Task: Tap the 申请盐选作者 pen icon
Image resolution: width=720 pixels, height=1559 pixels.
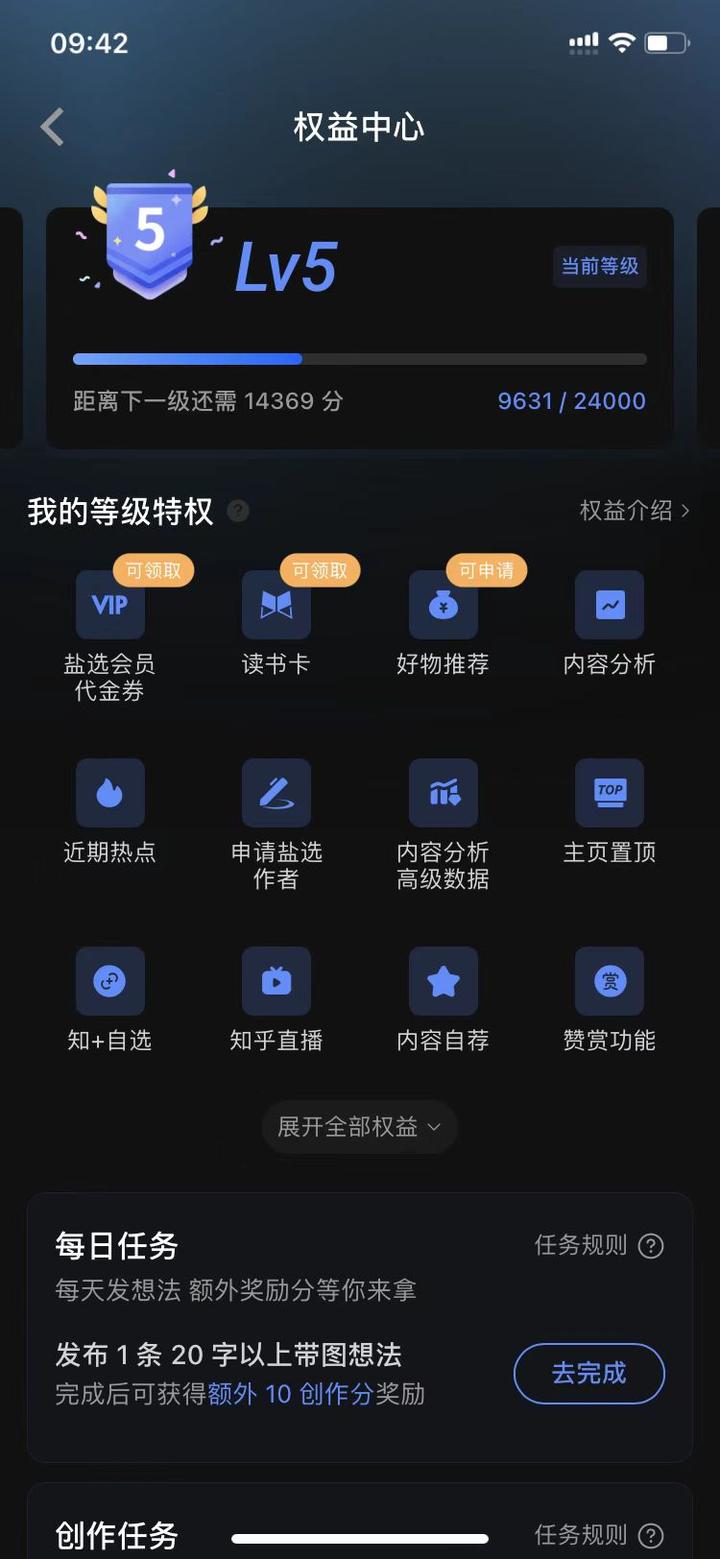Action: click(276, 792)
